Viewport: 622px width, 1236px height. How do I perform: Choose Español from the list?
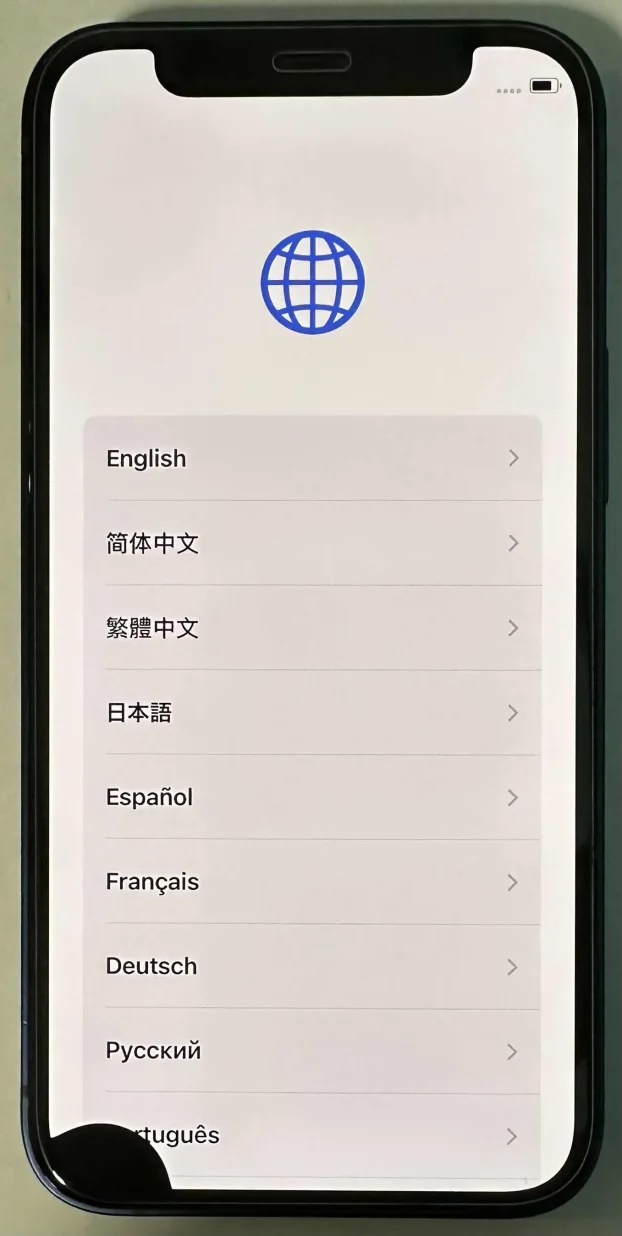click(312, 798)
